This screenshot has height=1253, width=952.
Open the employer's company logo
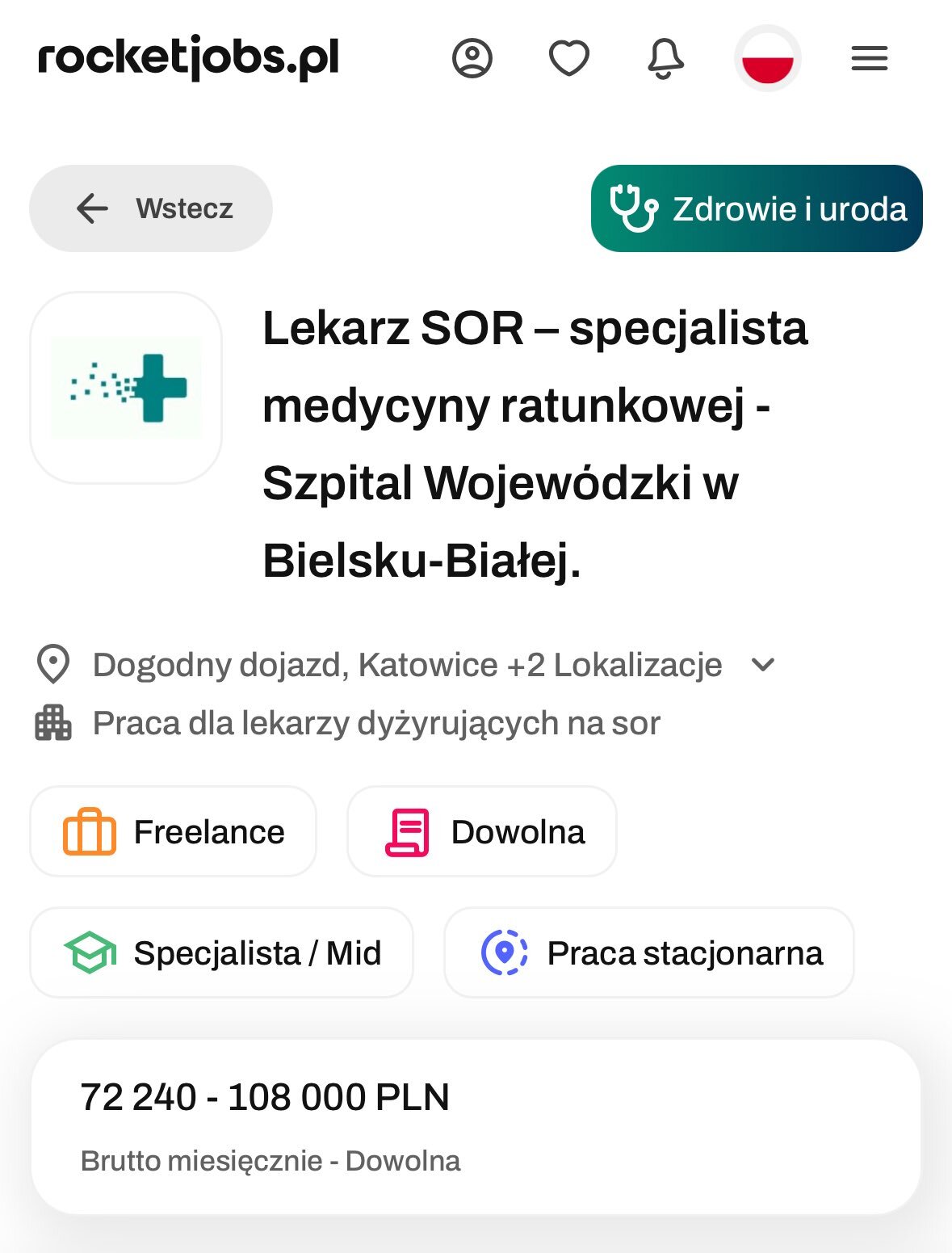(126, 388)
